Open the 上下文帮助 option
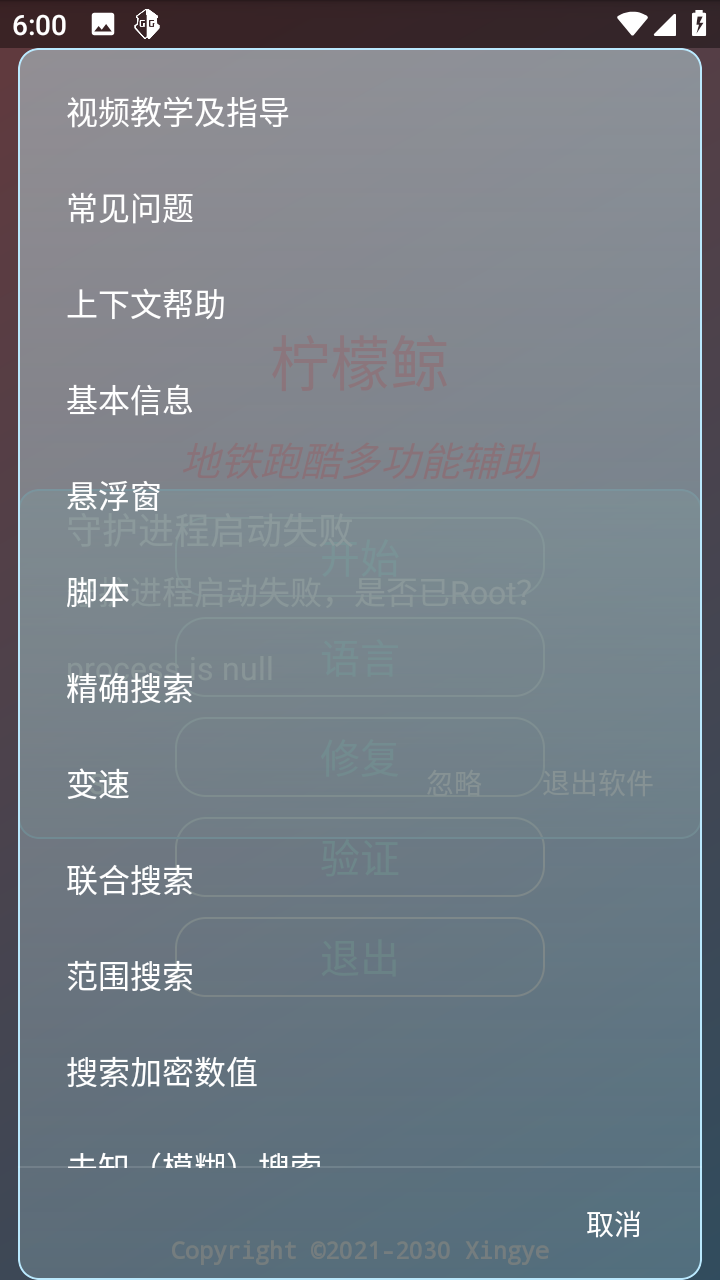This screenshot has height=1280, width=720. pyautogui.click(x=146, y=305)
